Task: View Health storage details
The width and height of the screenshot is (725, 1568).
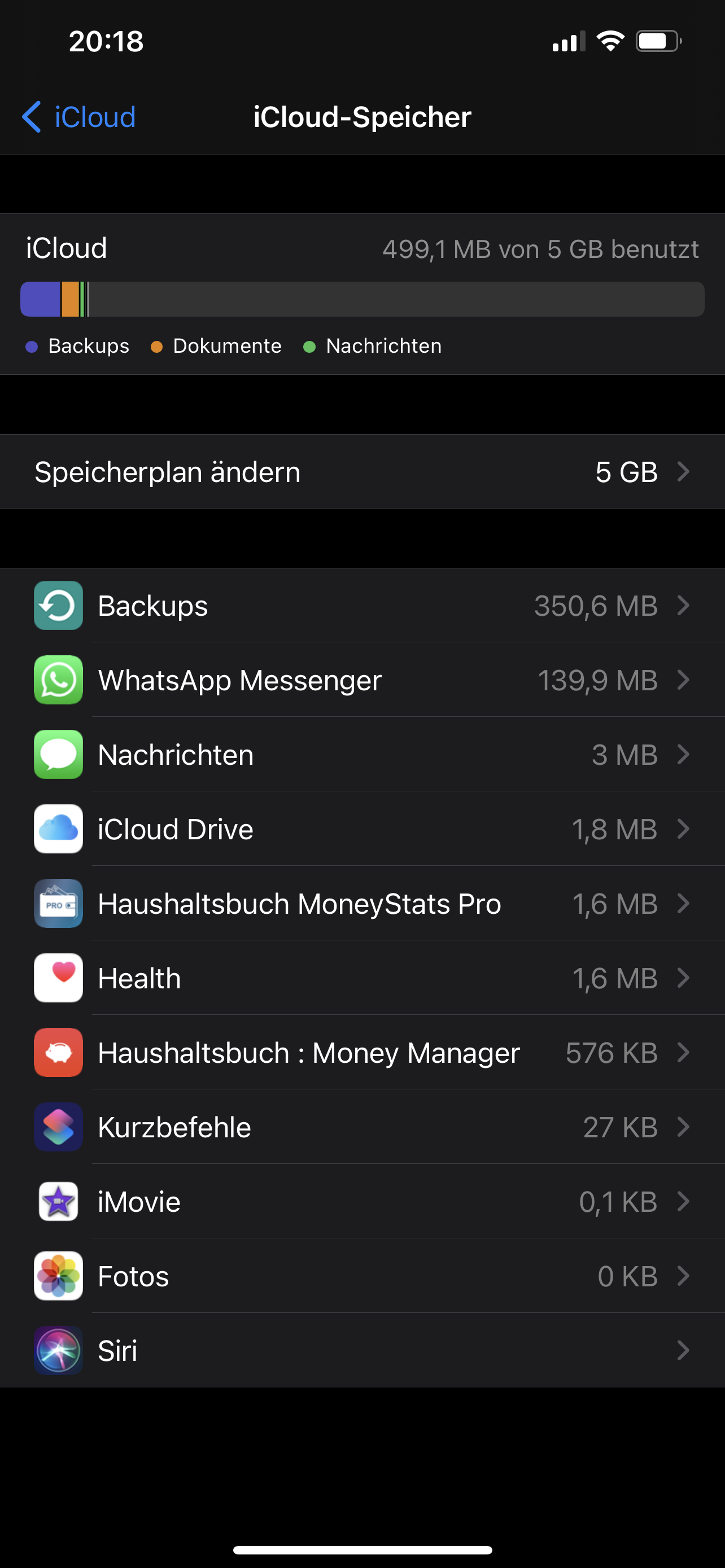Action: pyautogui.click(x=362, y=978)
